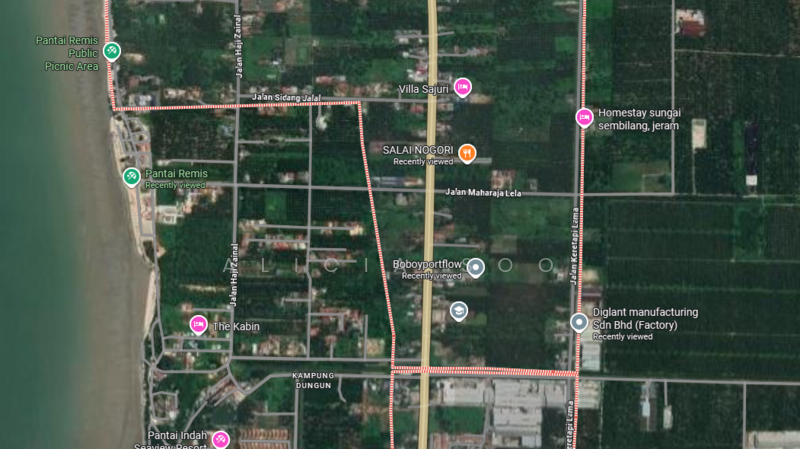800x449 pixels.
Task: Select the Boboyportflow location marker
Action: [x=476, y=267]
